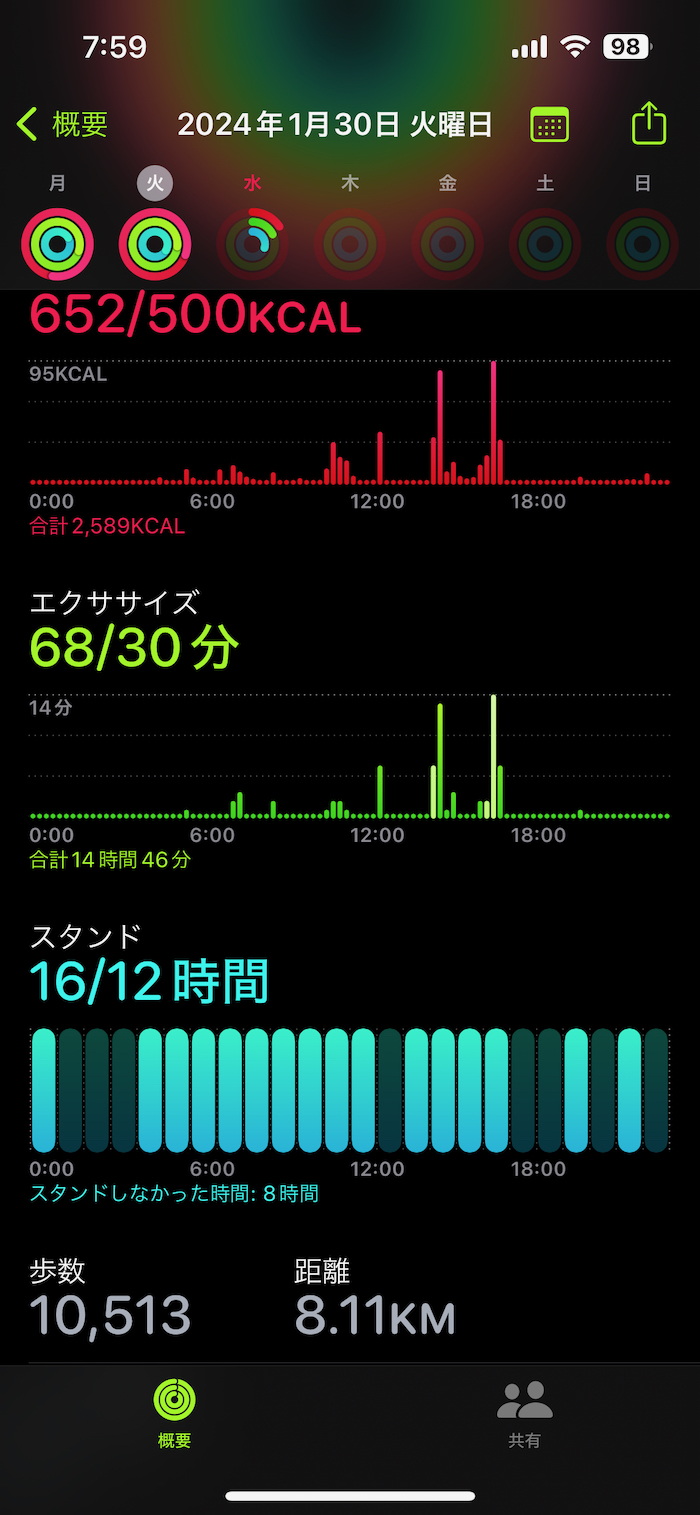Select Saturday's activity rings
This screenshot has height=1515, width=700.
545,243
